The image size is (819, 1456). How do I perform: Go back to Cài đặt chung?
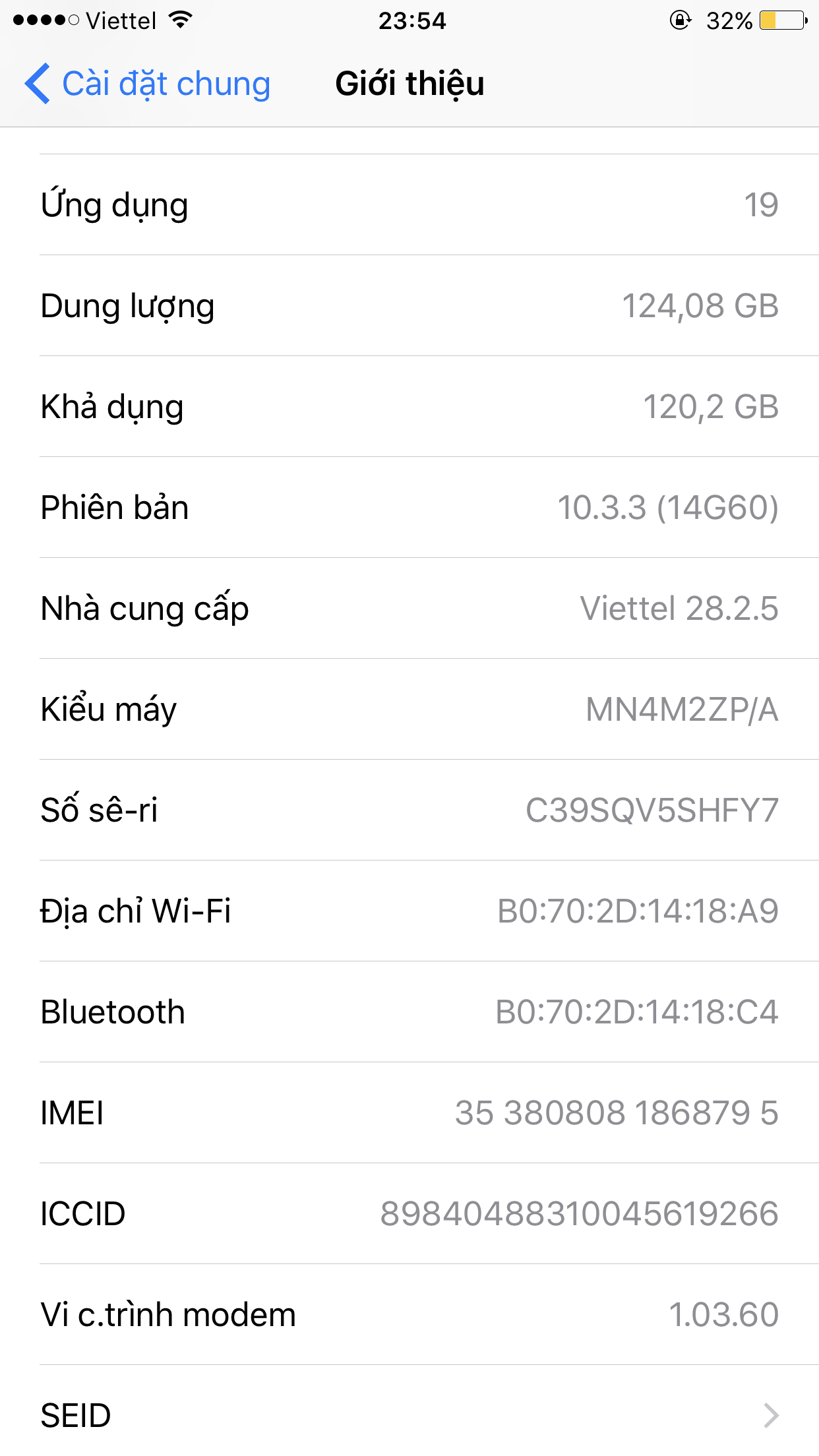tap(148, 84)
